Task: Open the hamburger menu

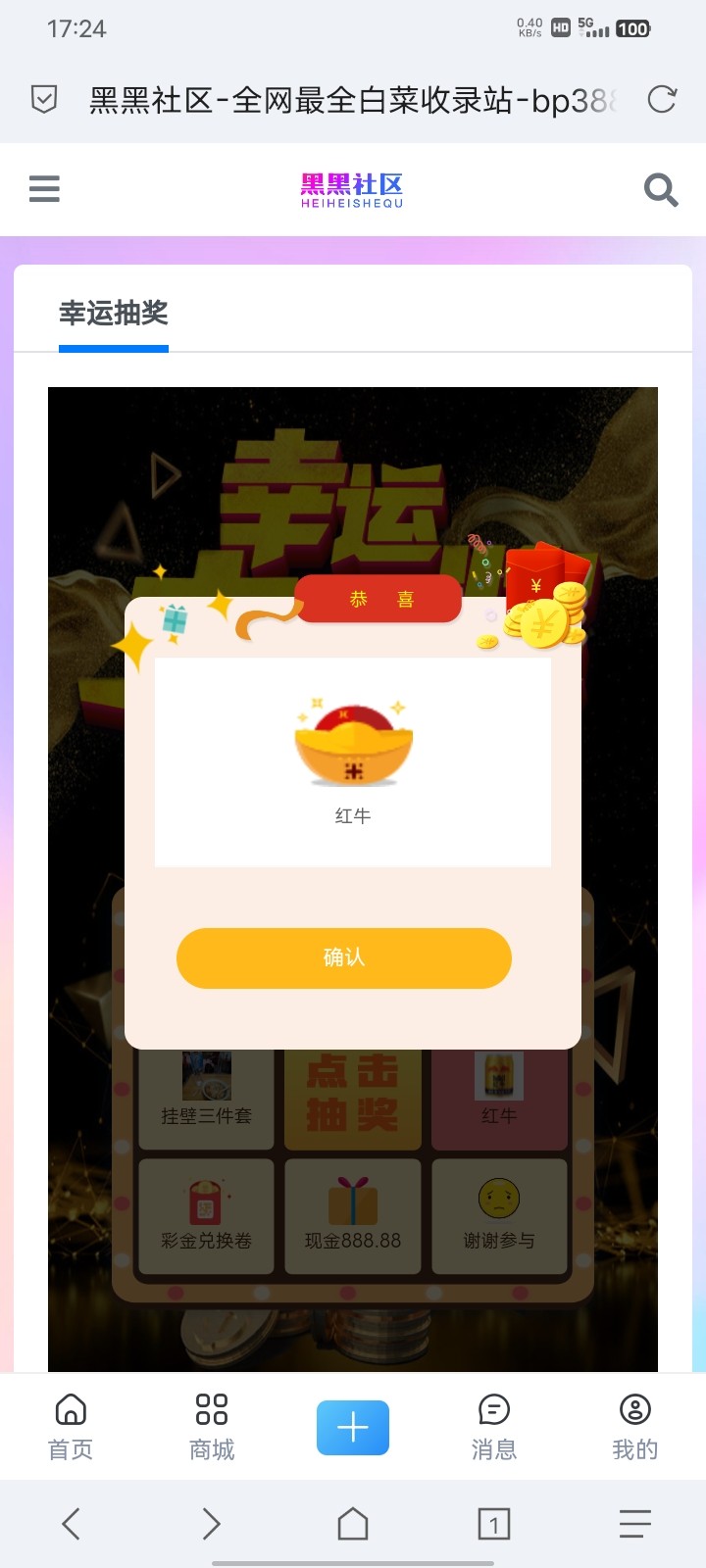Action: (x=44, y=188)
